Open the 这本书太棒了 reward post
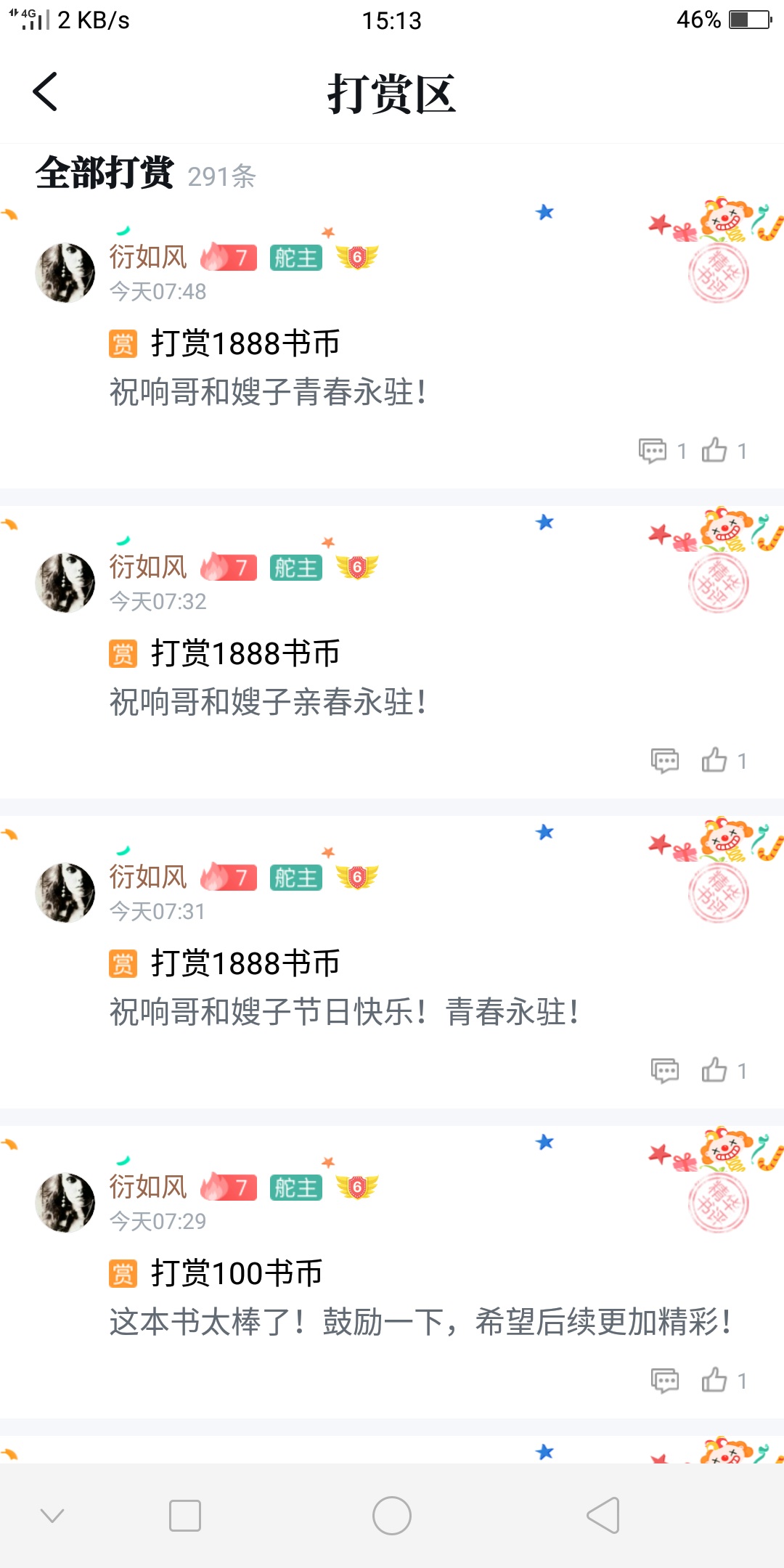The height and width of the screenshot is (1568, 784). pyautogui.click(x=420, y=1322)
